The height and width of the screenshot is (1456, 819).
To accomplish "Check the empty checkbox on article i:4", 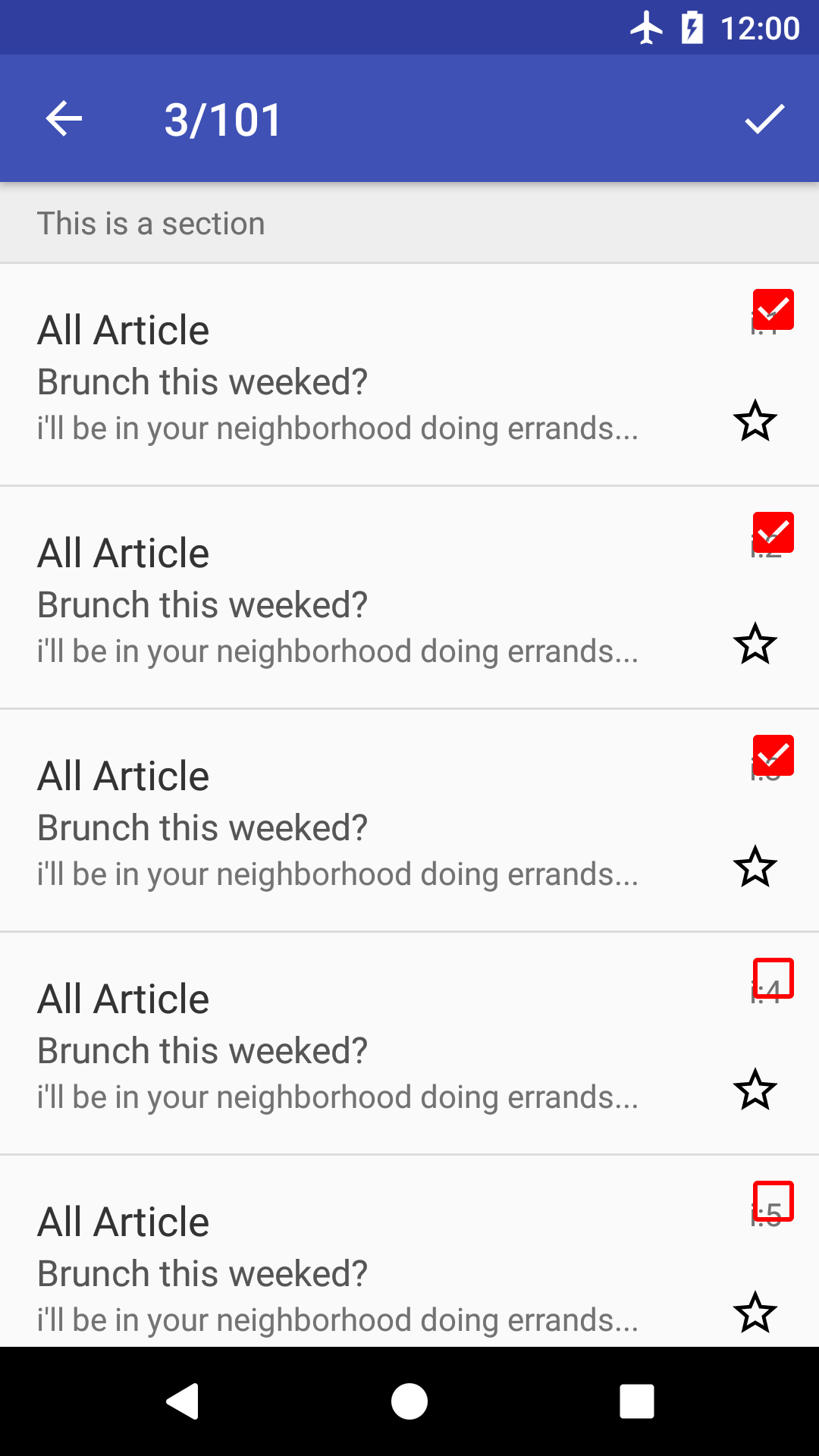I will [x=773, y=978].
